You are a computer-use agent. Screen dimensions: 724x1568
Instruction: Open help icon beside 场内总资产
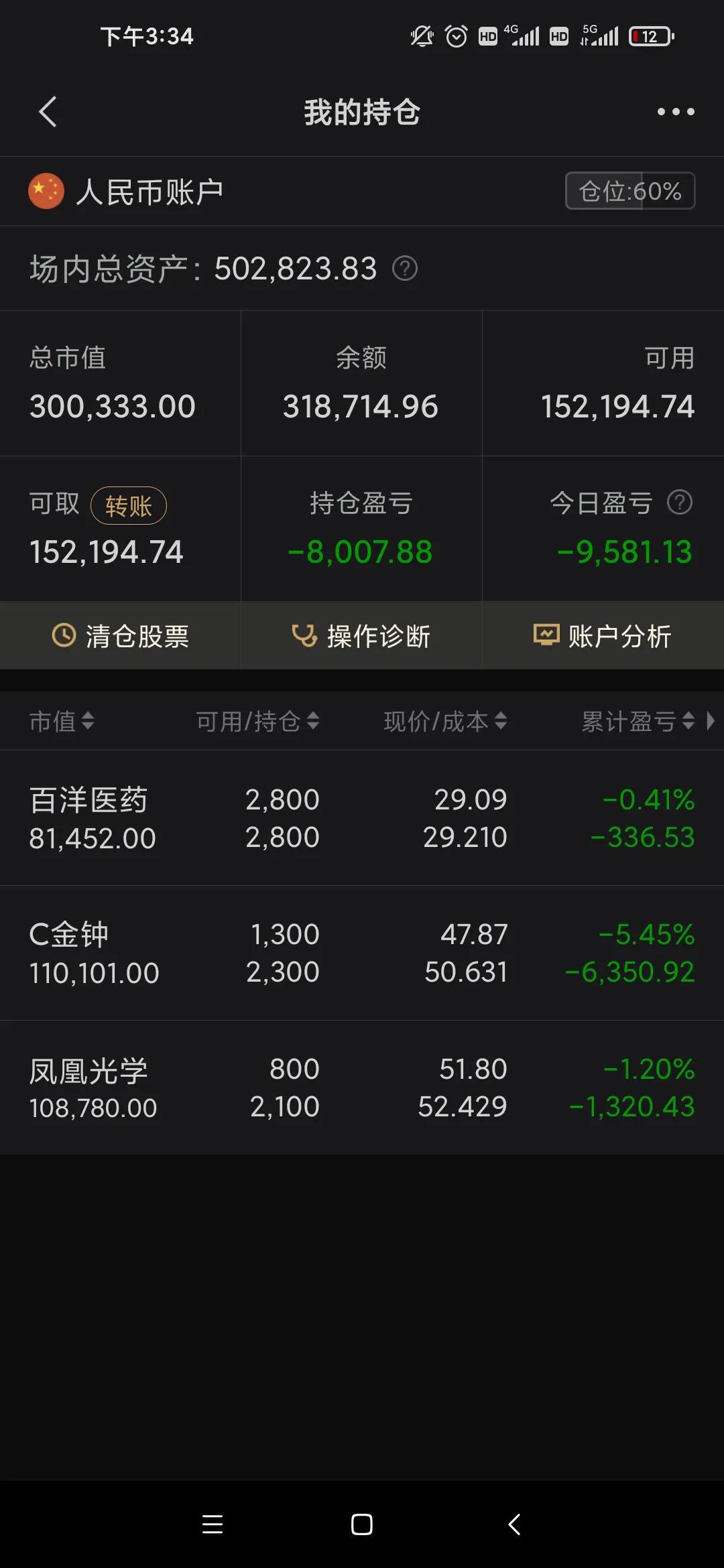(404, 269)
